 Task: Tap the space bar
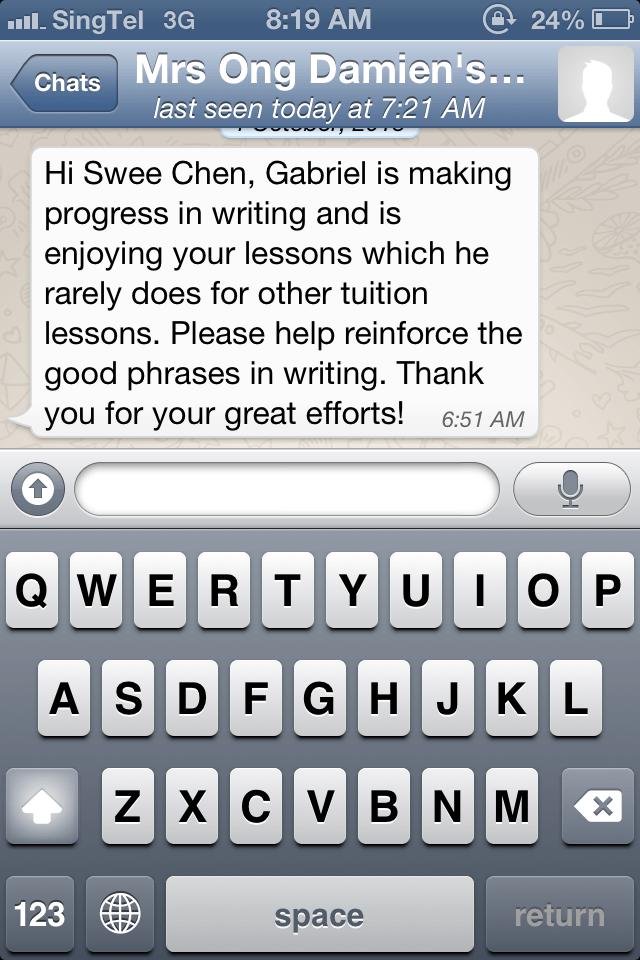pos(319,914)
